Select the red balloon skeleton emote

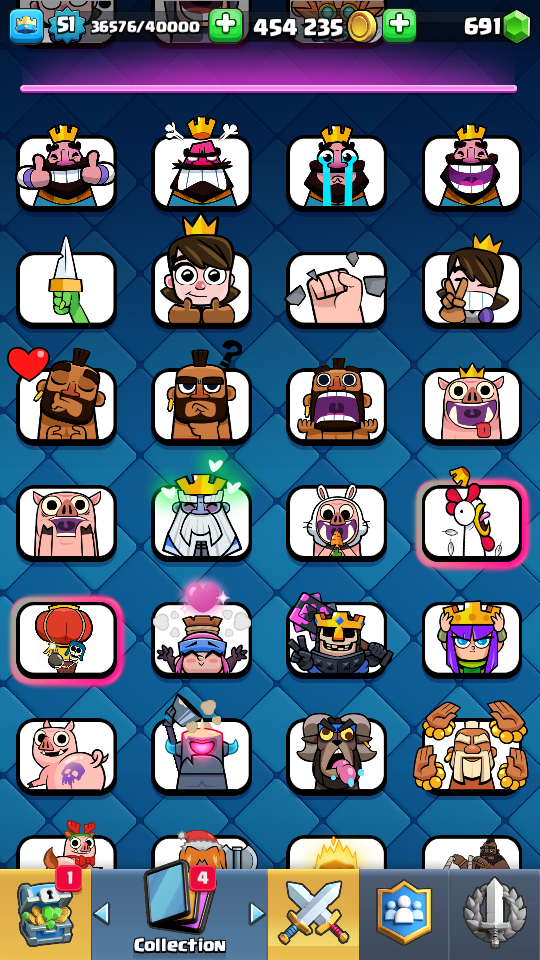coord(66,638)
